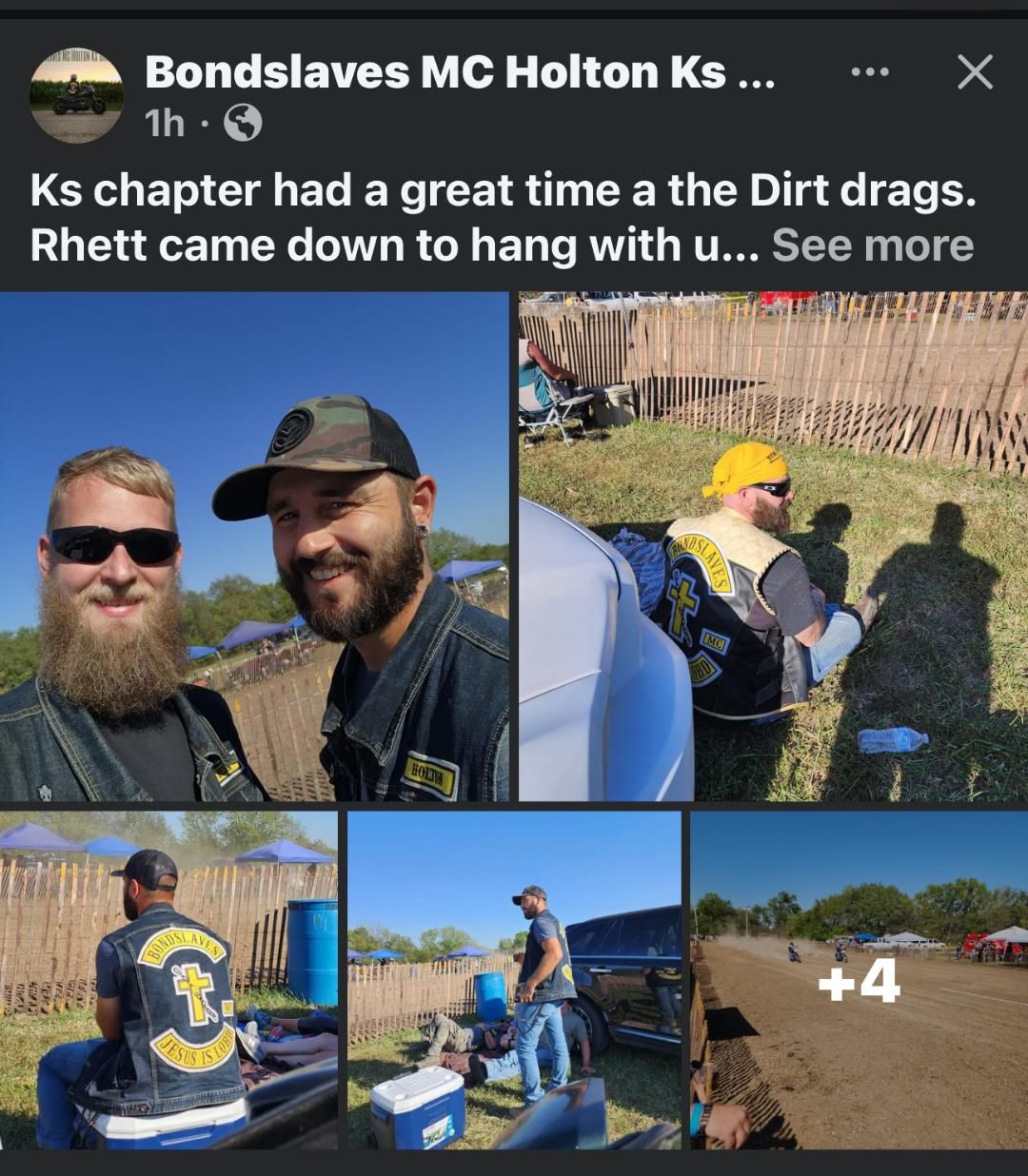Tap the Bondslaves MC profile picture

pyautogui.click(x=76, y=95)
